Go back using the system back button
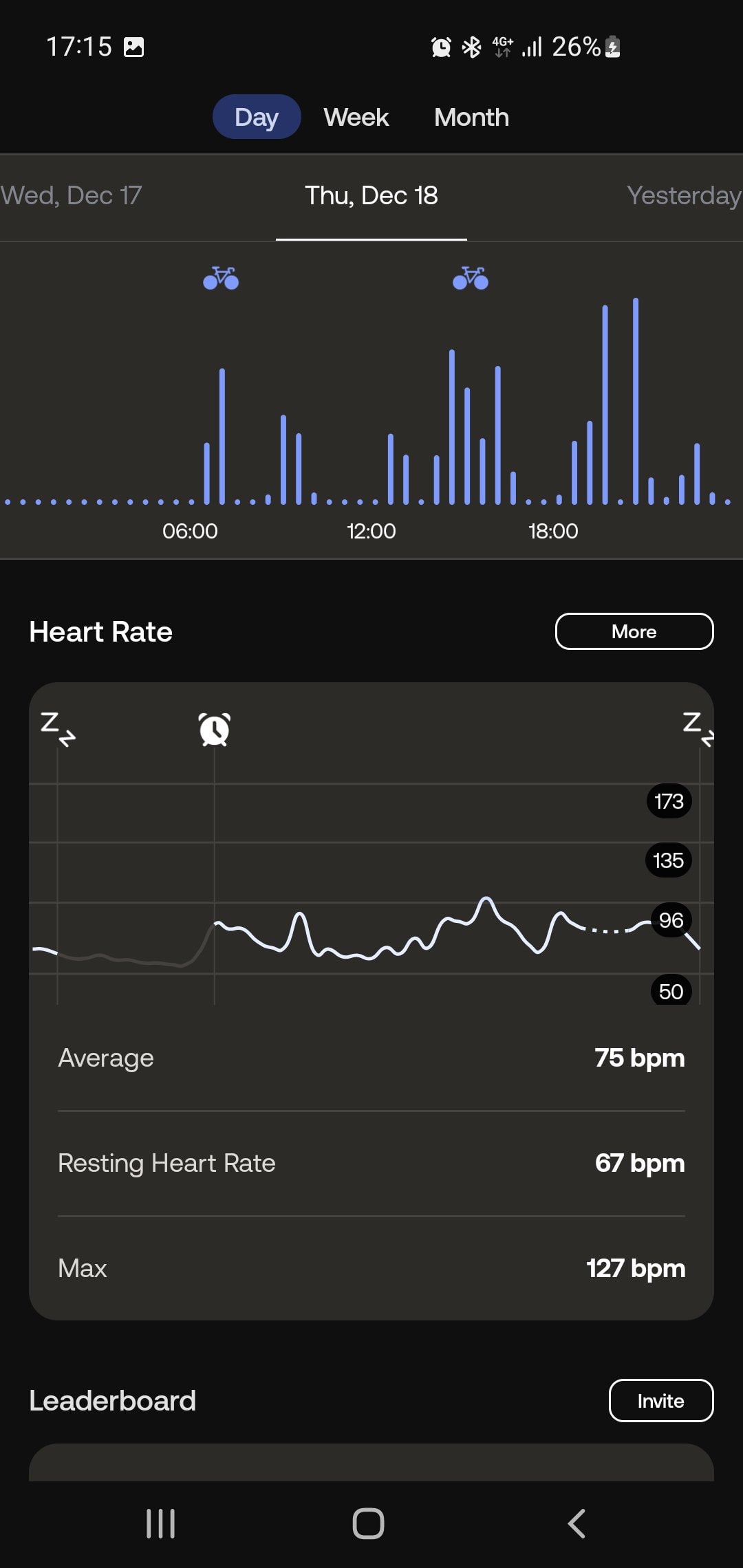The image size is (743, 1568). click(x=577, y=1523)
